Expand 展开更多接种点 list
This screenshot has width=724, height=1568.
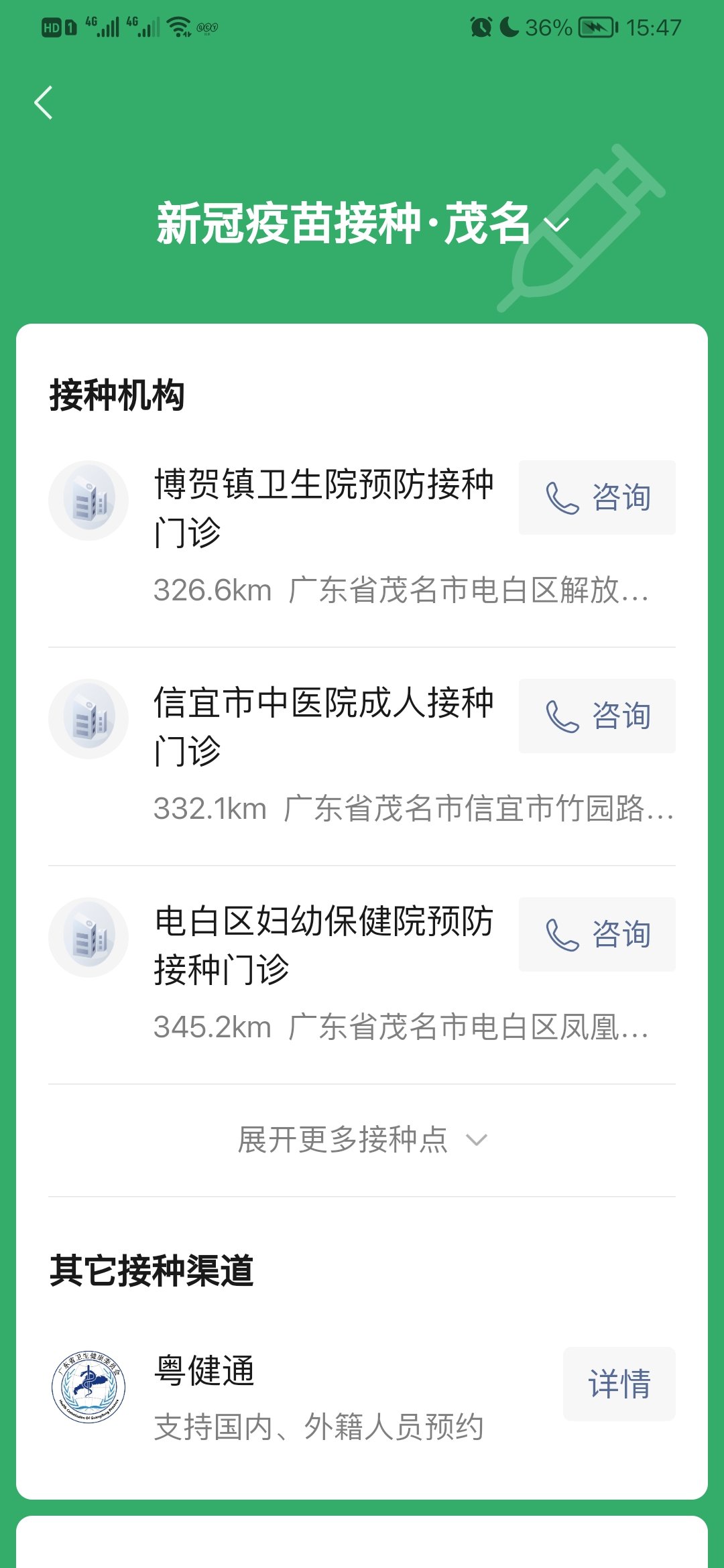coord(362,1140)
